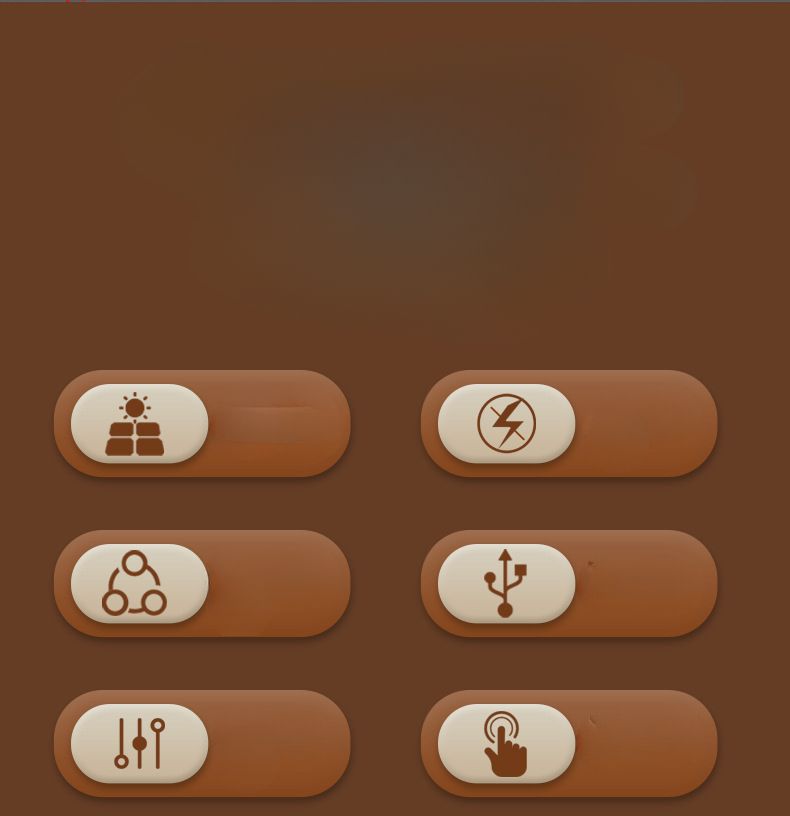Open the three connected circles option
Image resolution: width=790 pixels, height=816 pixels.
click(139, 584)
